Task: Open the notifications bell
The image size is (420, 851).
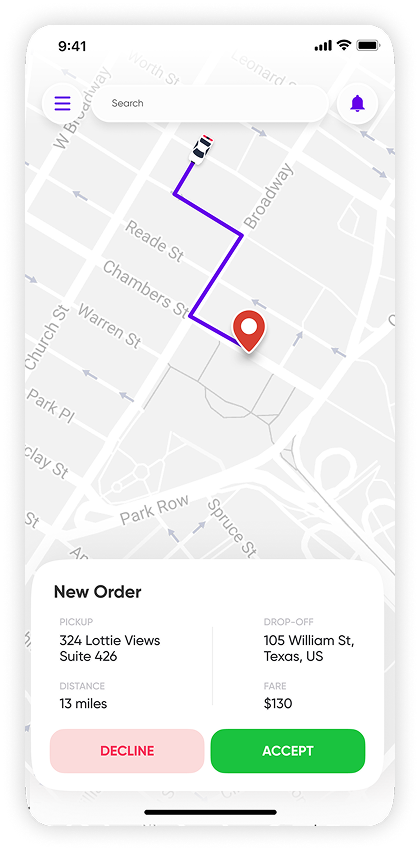Action: point(357,103)
